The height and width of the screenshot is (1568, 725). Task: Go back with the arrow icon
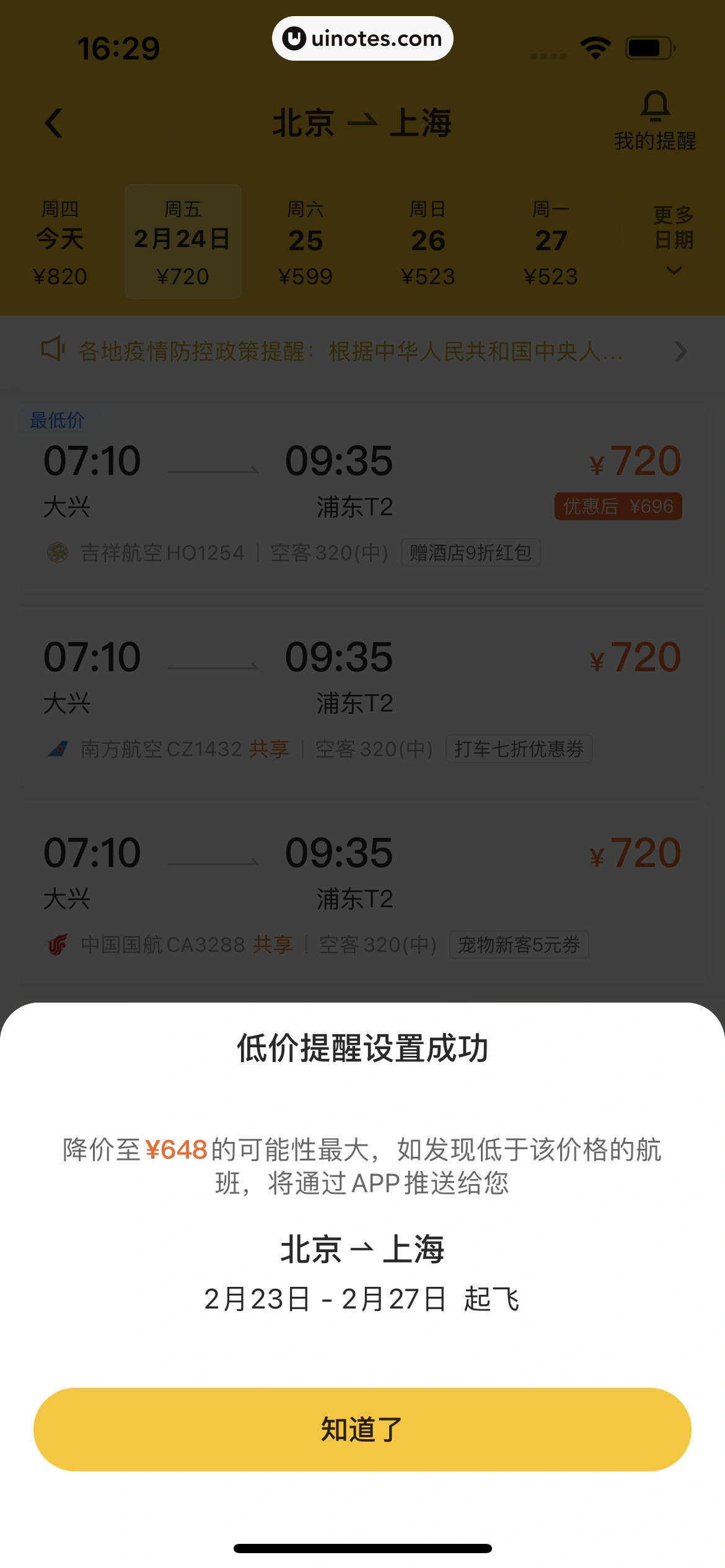click(x=55, y=123)
